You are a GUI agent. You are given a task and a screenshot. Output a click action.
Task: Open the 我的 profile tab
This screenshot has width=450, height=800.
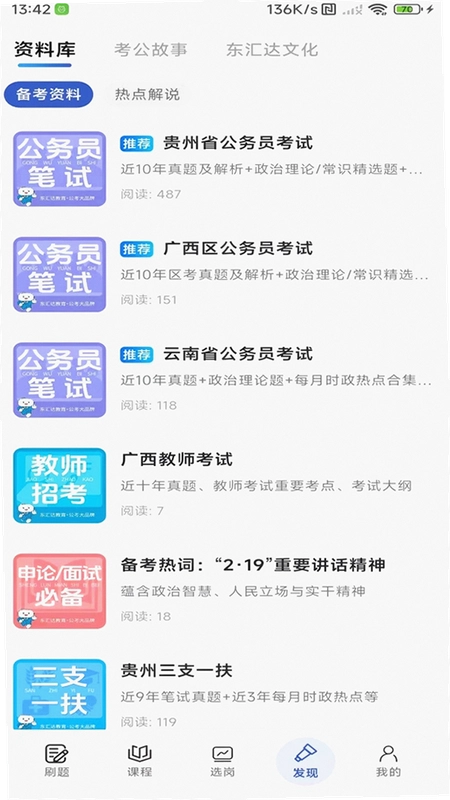[x=388, y=761]
